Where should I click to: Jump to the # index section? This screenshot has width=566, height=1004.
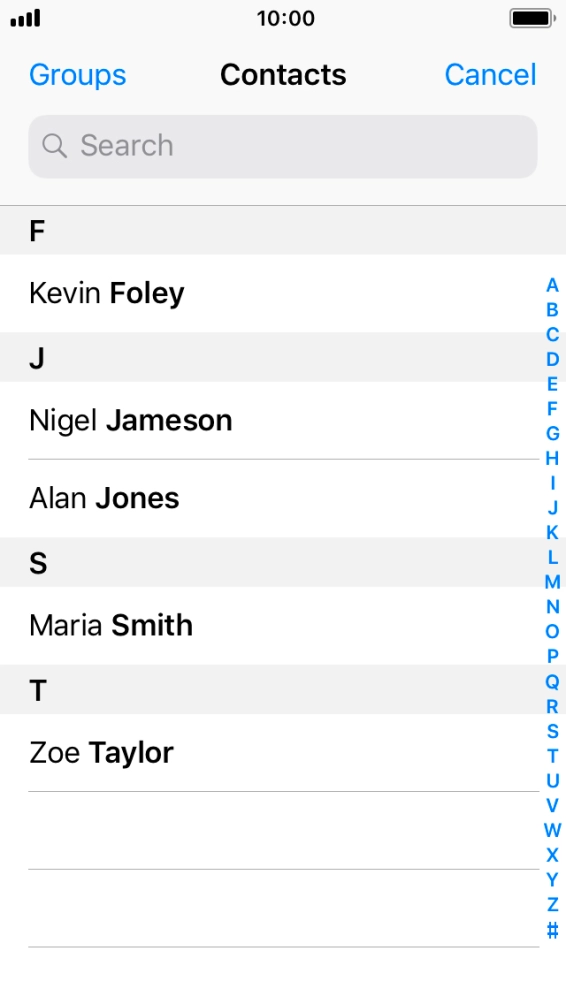point(553,929)
